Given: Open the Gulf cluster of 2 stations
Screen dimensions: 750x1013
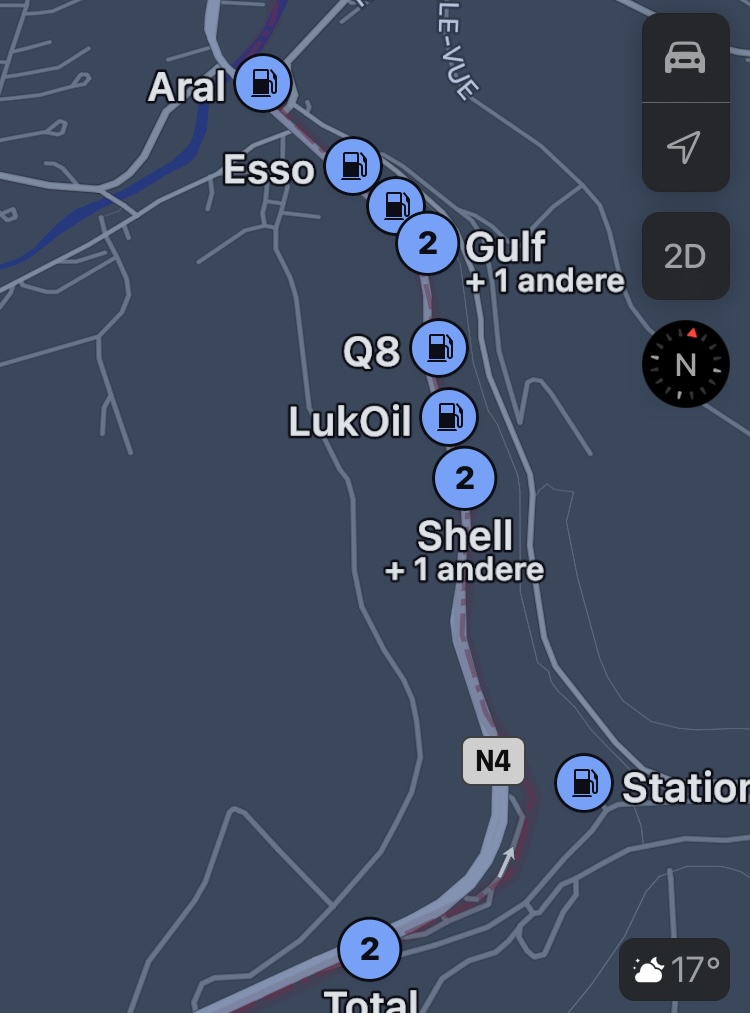Looking at the screenshot, I should click(x=428, y=244).
